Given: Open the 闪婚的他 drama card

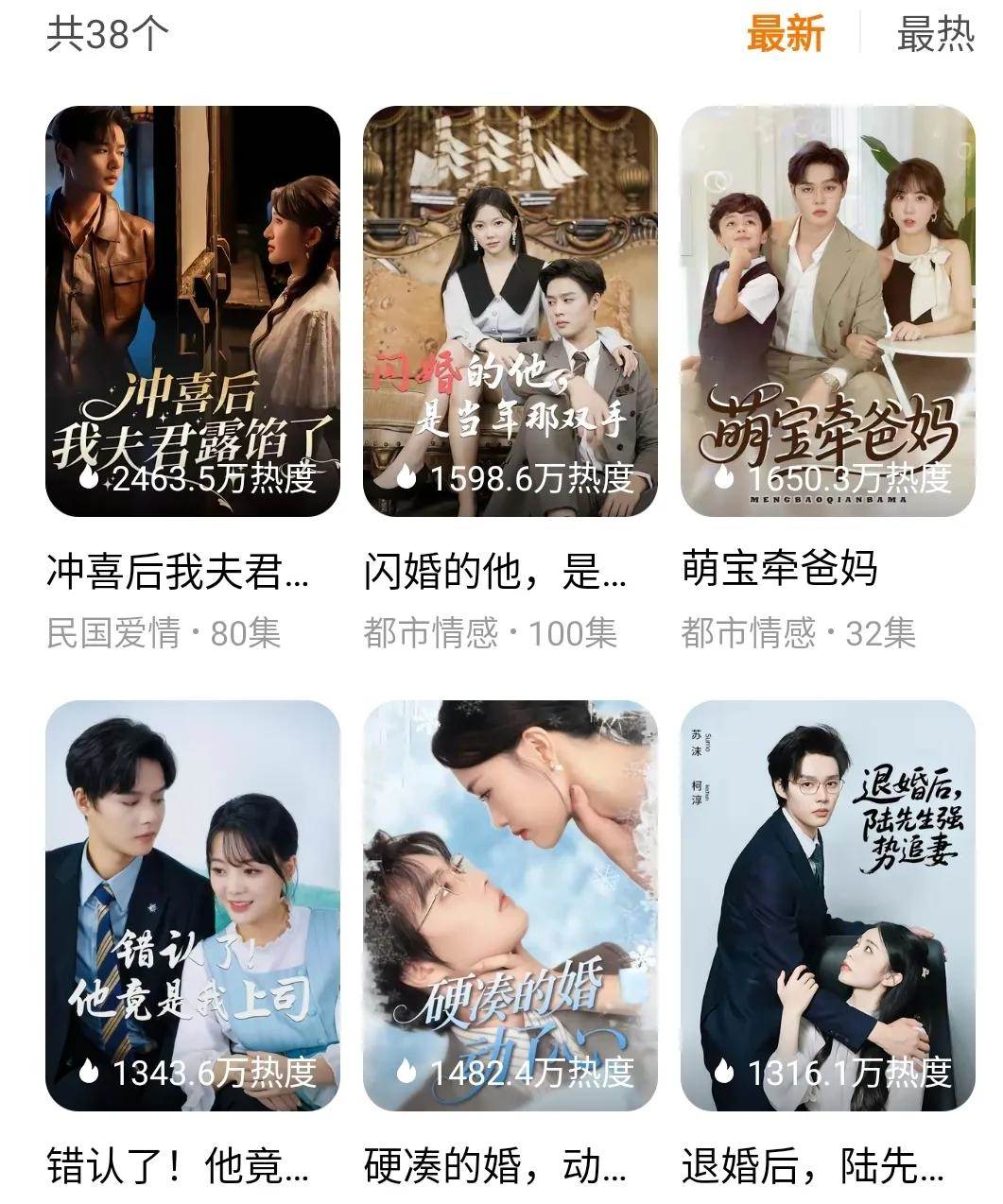Looking at the screenshot, I should pos(510,312).
